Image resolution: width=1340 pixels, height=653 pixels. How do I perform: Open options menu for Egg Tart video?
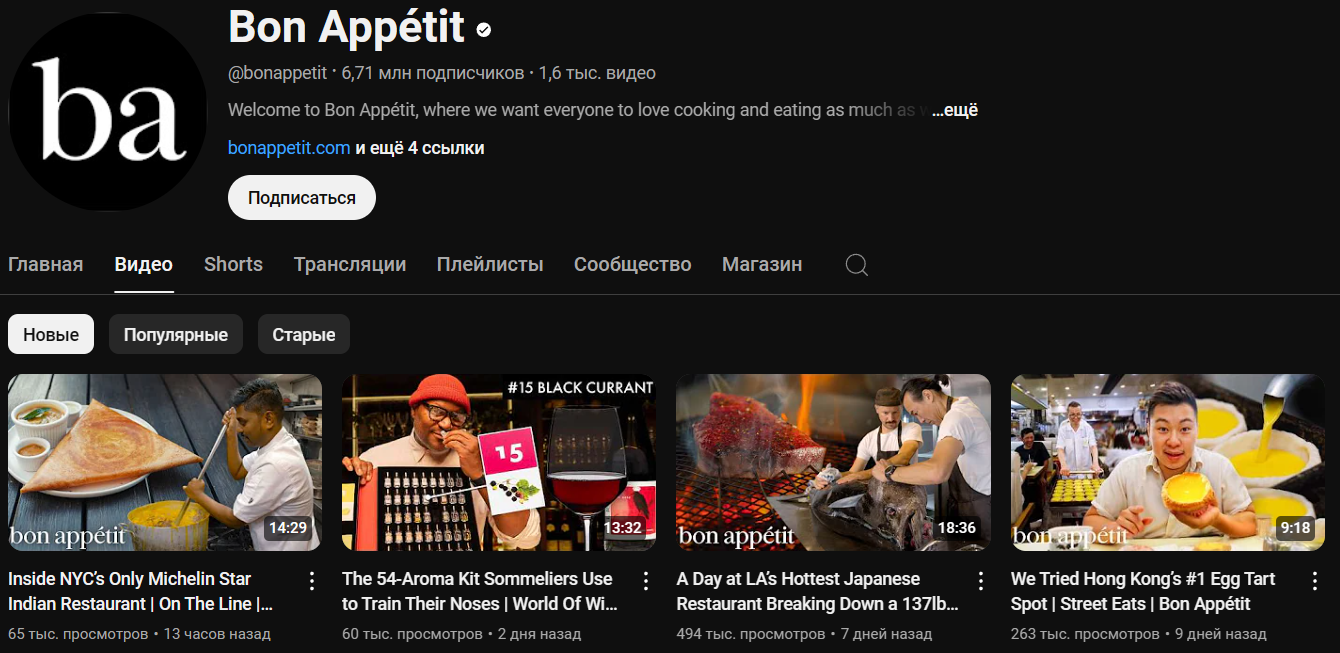pos(1315,581)
